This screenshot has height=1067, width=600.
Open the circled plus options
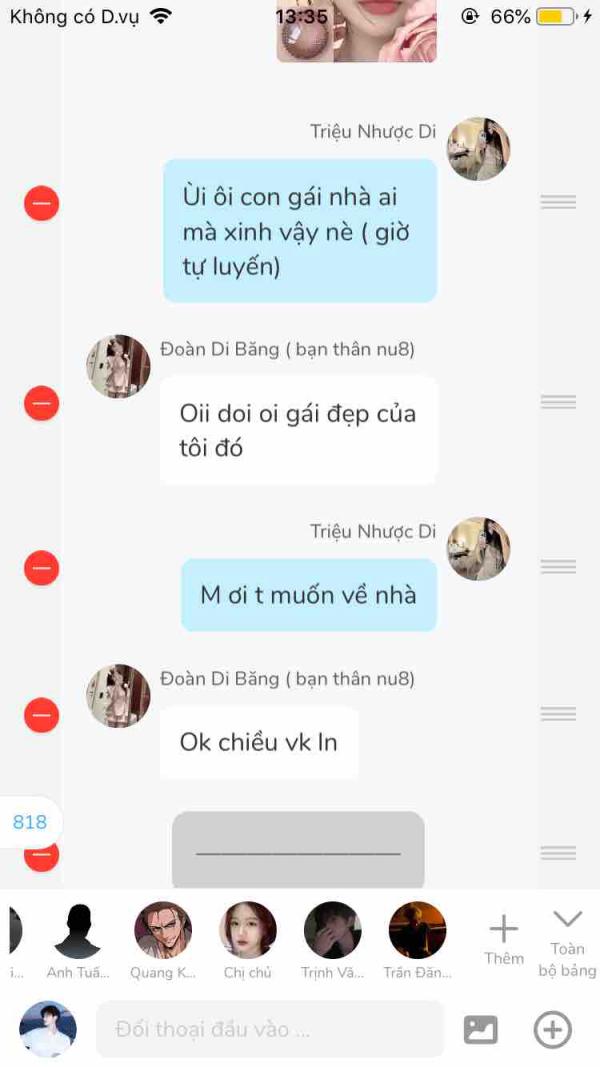(553, 1029)
